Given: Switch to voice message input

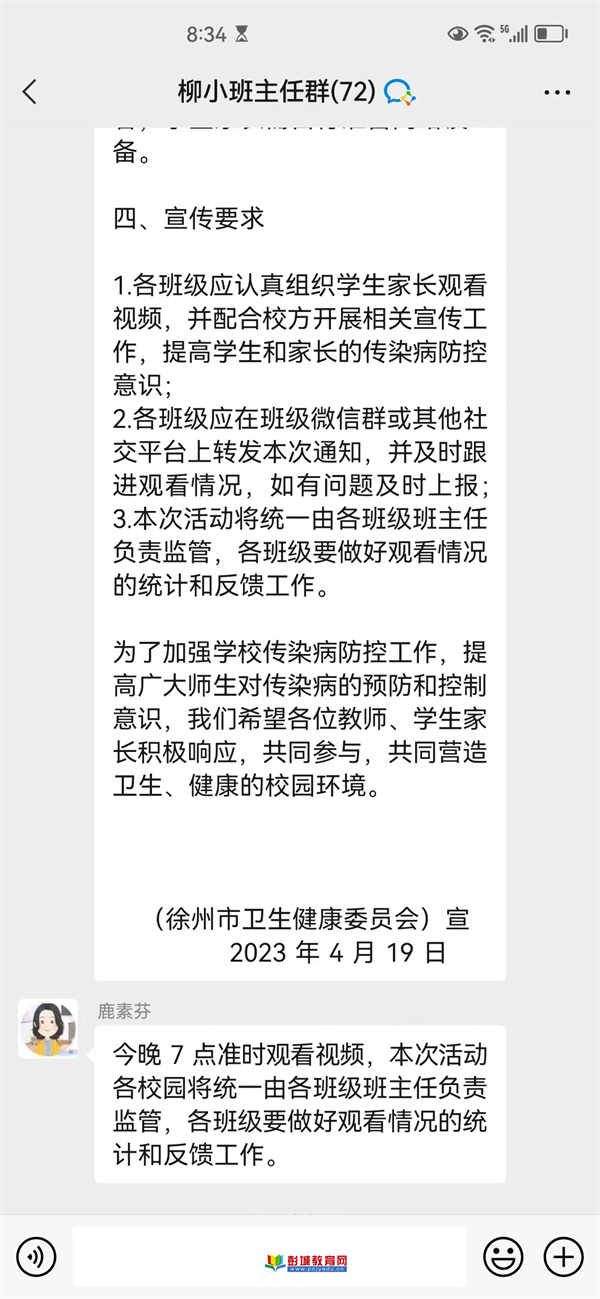Looking at the screenshot, I should point(36,1256).
